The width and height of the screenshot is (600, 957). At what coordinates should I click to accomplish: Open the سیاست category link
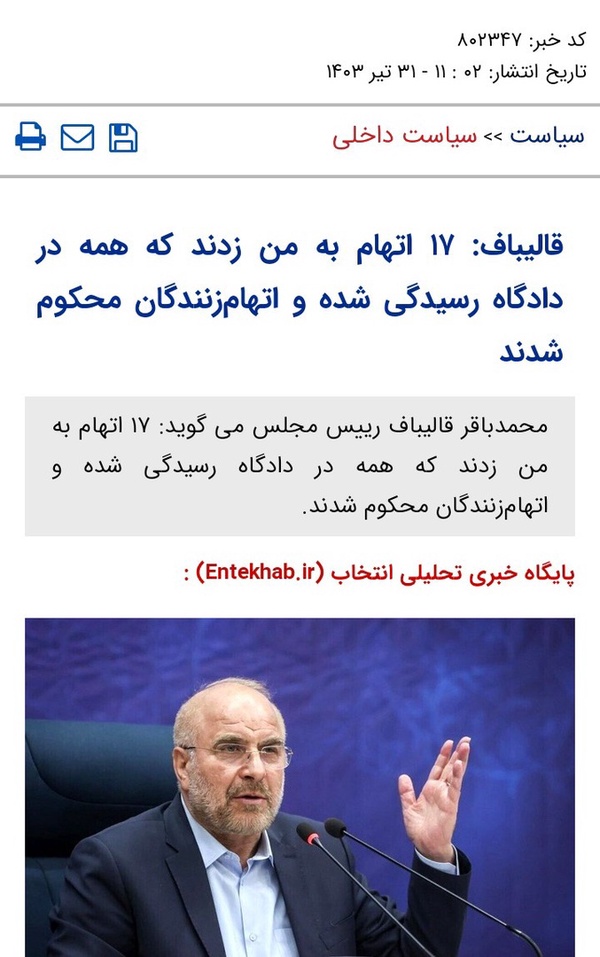[x=547, y=135]
